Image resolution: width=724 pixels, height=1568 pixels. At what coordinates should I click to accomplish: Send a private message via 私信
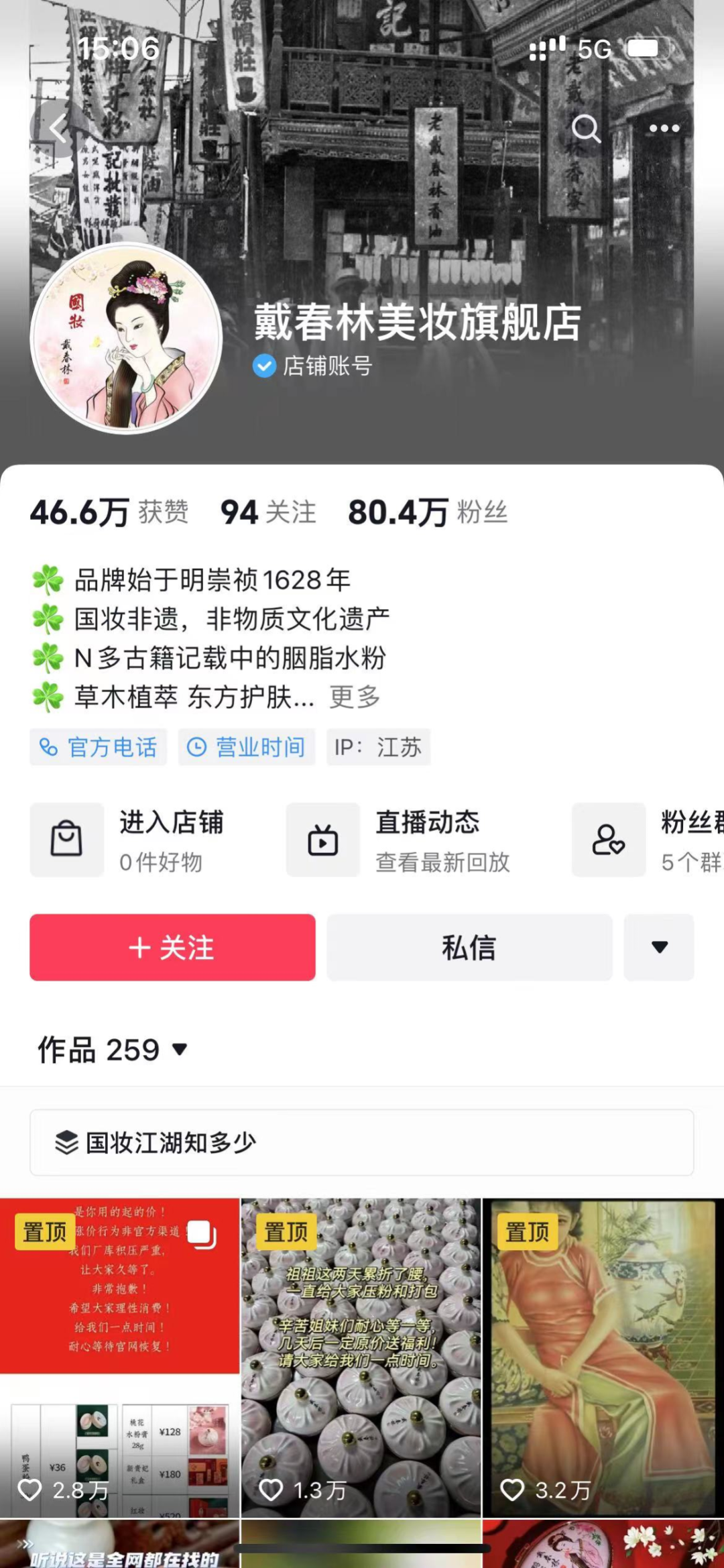coord(469,948)
